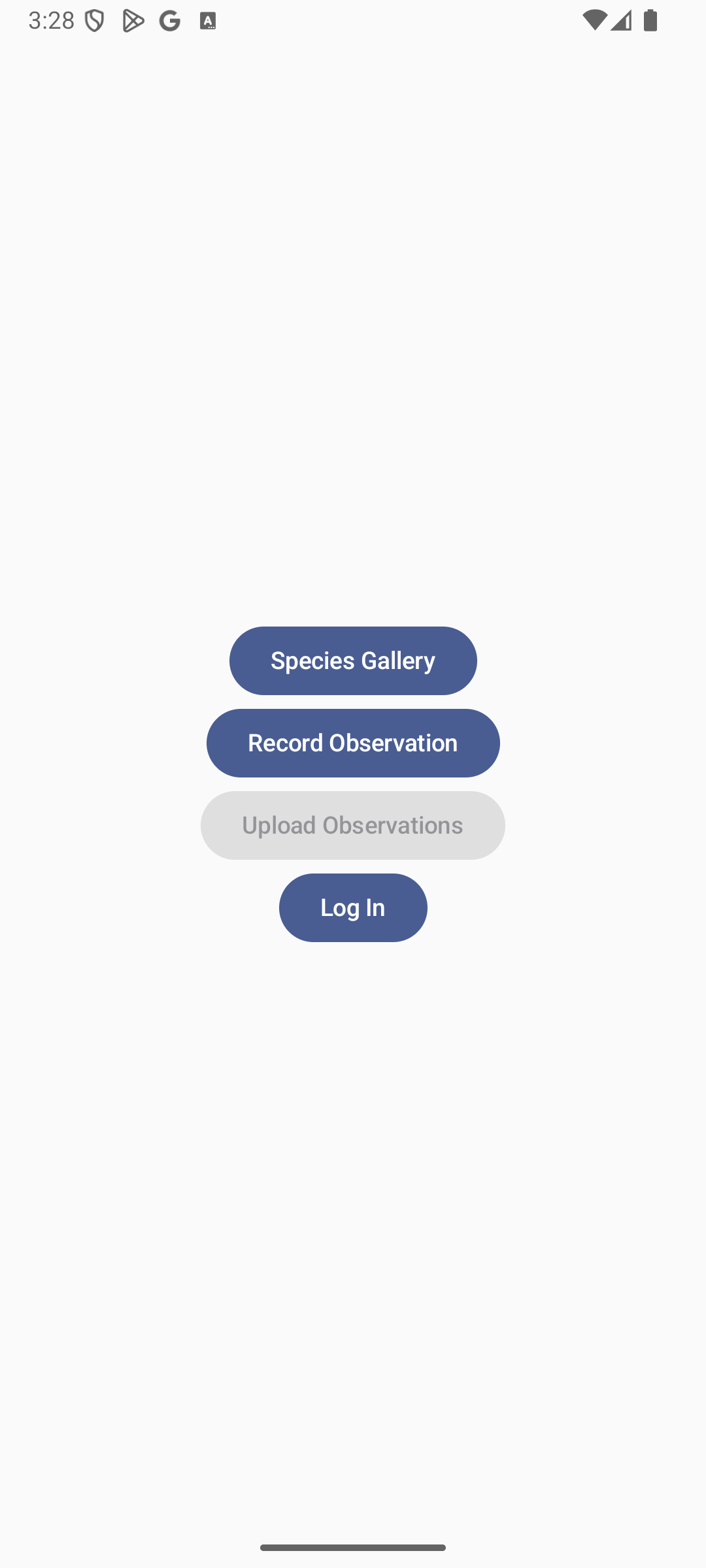Screen dimensions: 706x1568
Task: Select the Log In button
Action: (353, 907)
